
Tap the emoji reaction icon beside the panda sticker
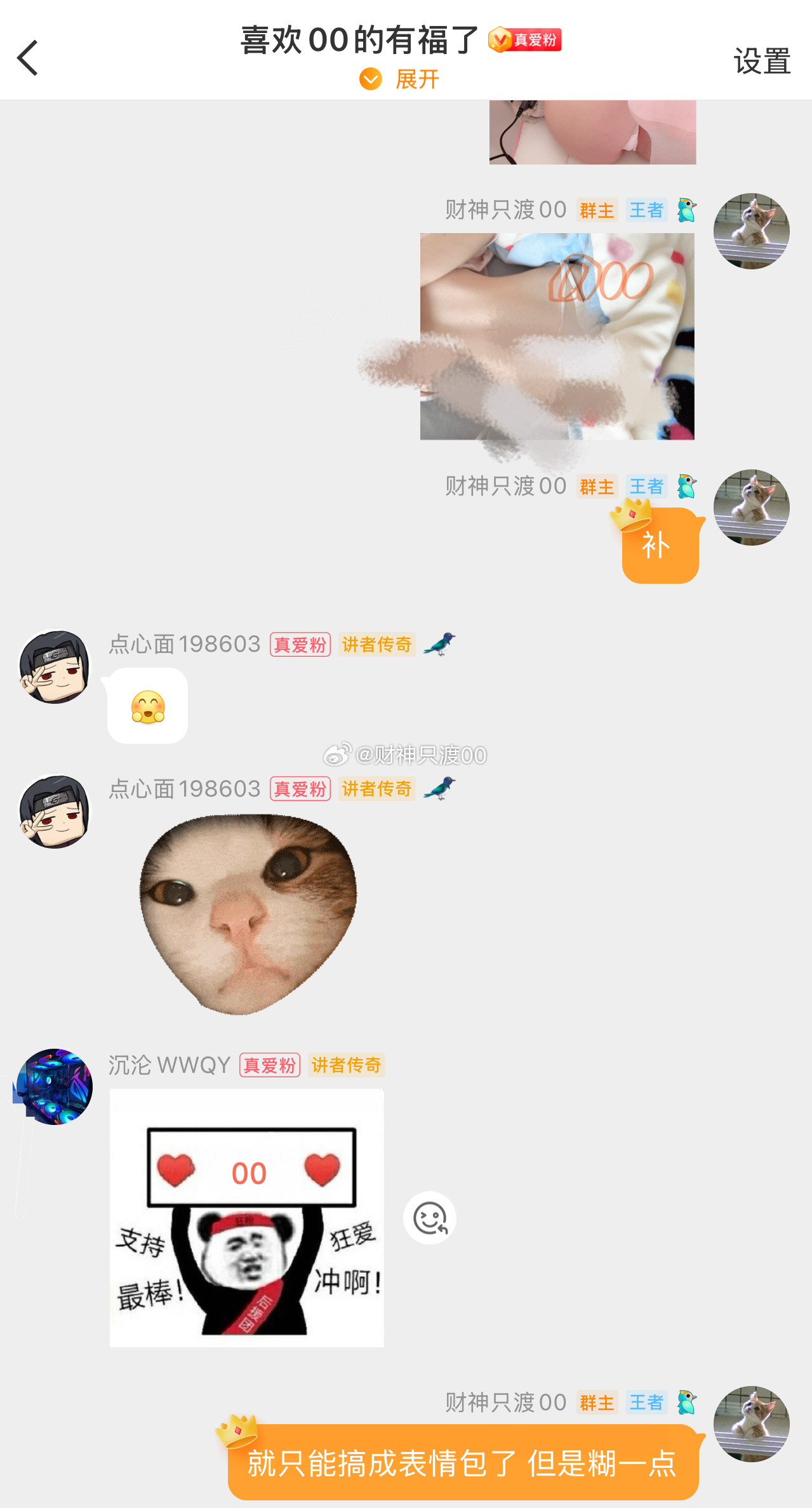(430, 1218)
